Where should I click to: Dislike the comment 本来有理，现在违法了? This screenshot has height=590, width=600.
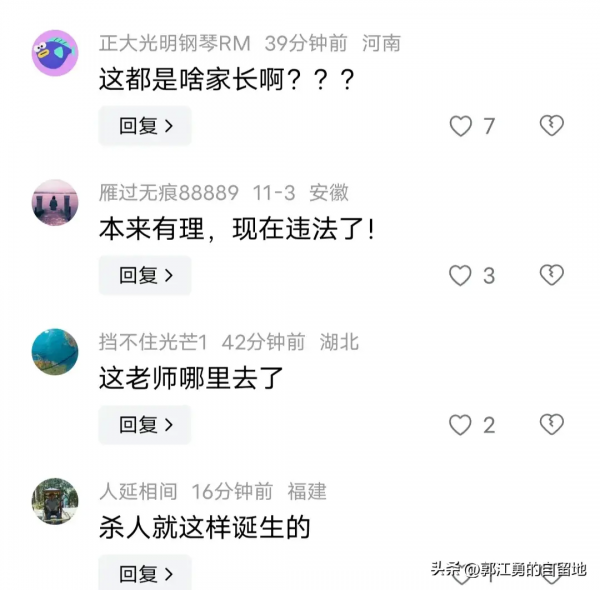(x=551, y=275)
